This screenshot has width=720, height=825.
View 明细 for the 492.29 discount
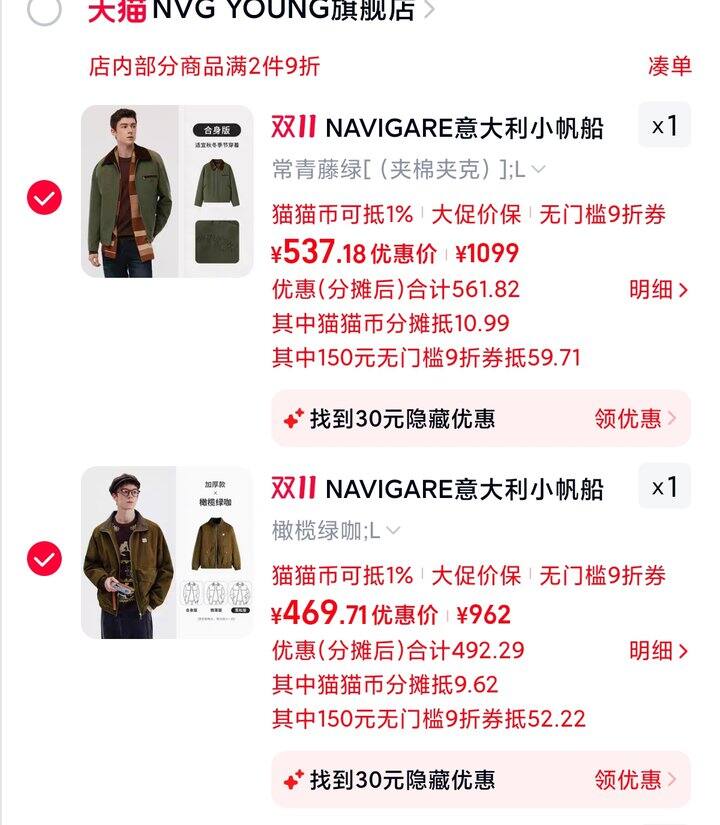click(x=658, y=651)
